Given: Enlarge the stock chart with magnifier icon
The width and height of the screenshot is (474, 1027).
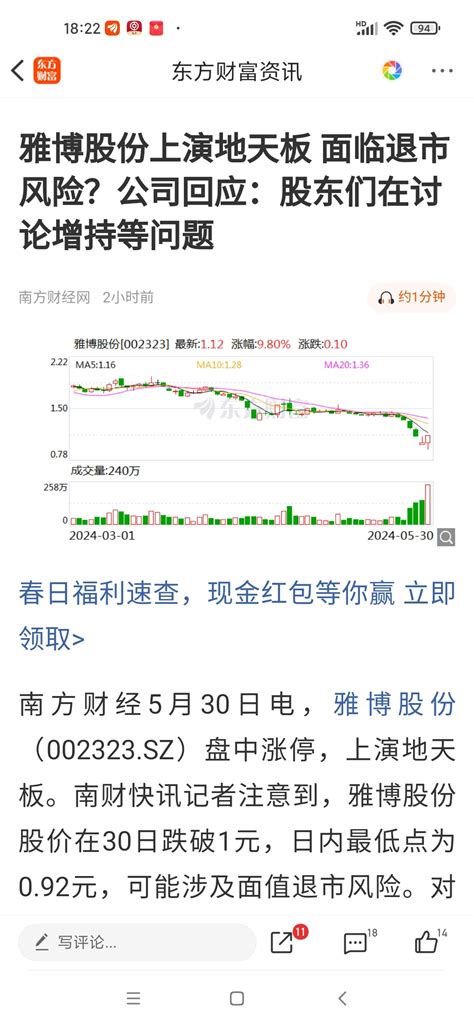Looking at the screenshot, I should (447, 538).
